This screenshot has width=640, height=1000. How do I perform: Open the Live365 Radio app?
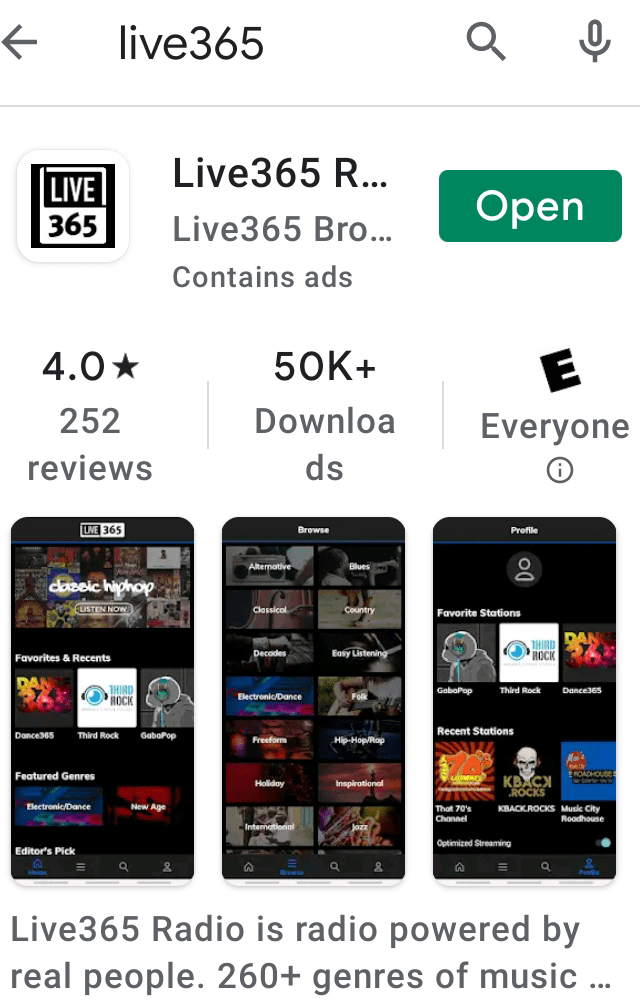[529, 206]
